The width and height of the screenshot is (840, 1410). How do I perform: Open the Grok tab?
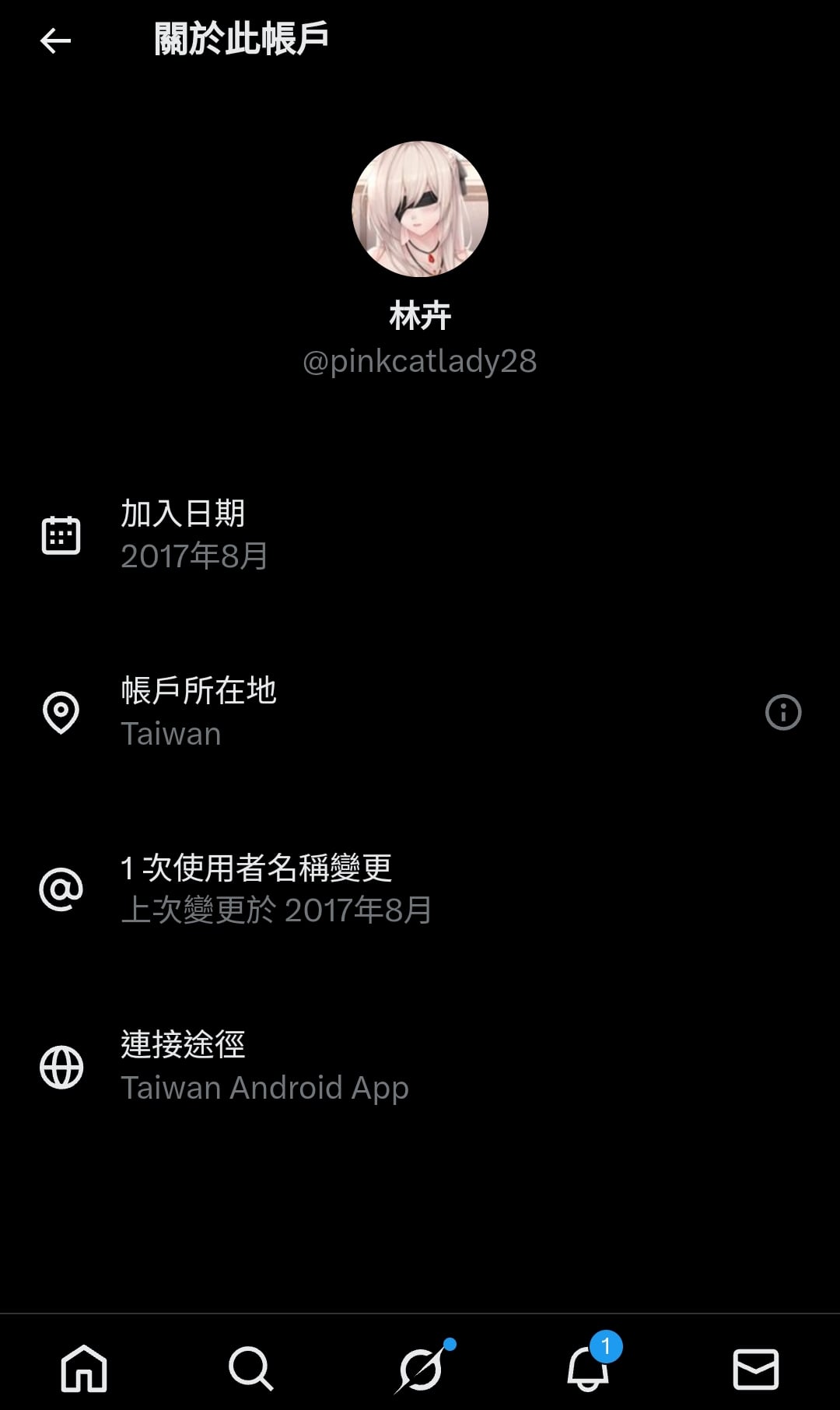click(422, 1368)
